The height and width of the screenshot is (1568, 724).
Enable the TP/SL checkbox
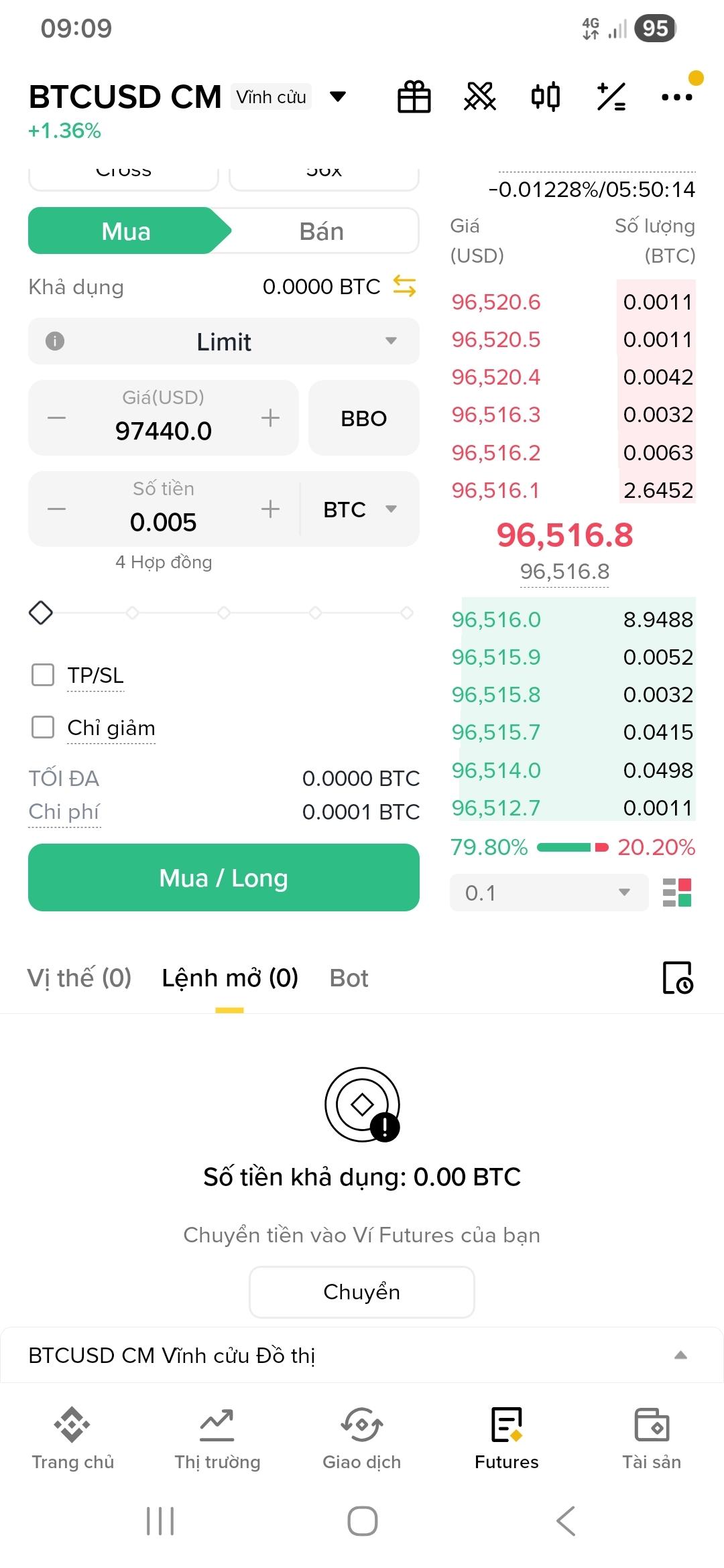coord(44,675)
